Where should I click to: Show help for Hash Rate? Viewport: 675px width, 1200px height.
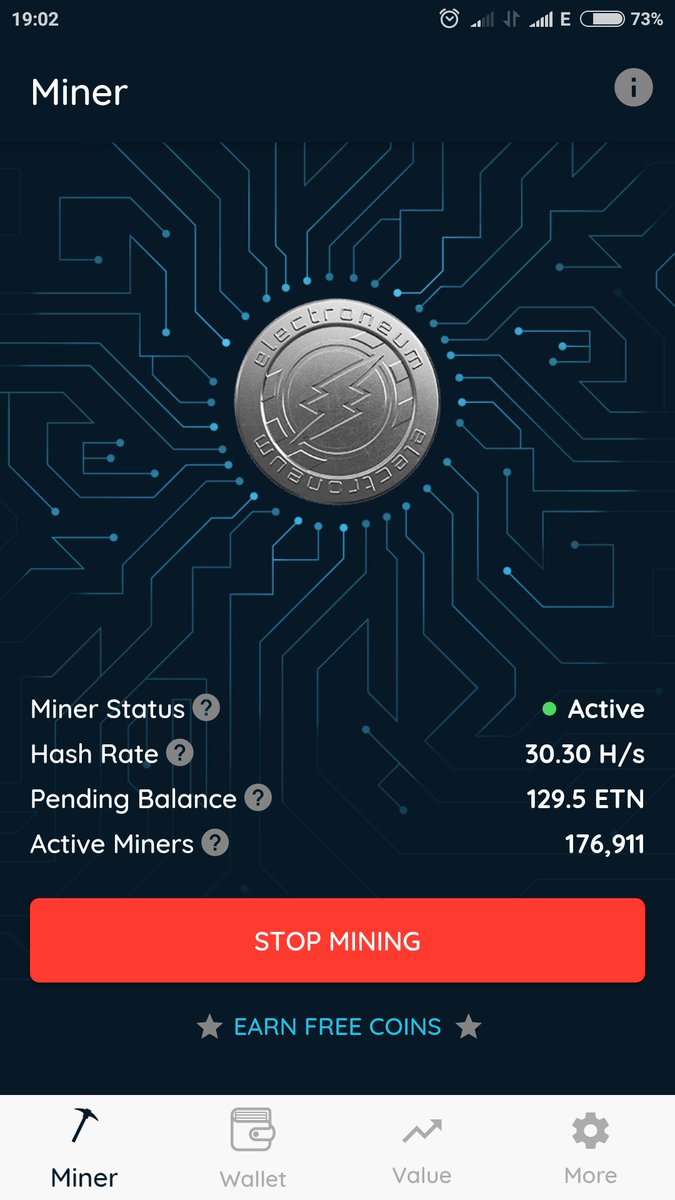click(x=180, y=753)
